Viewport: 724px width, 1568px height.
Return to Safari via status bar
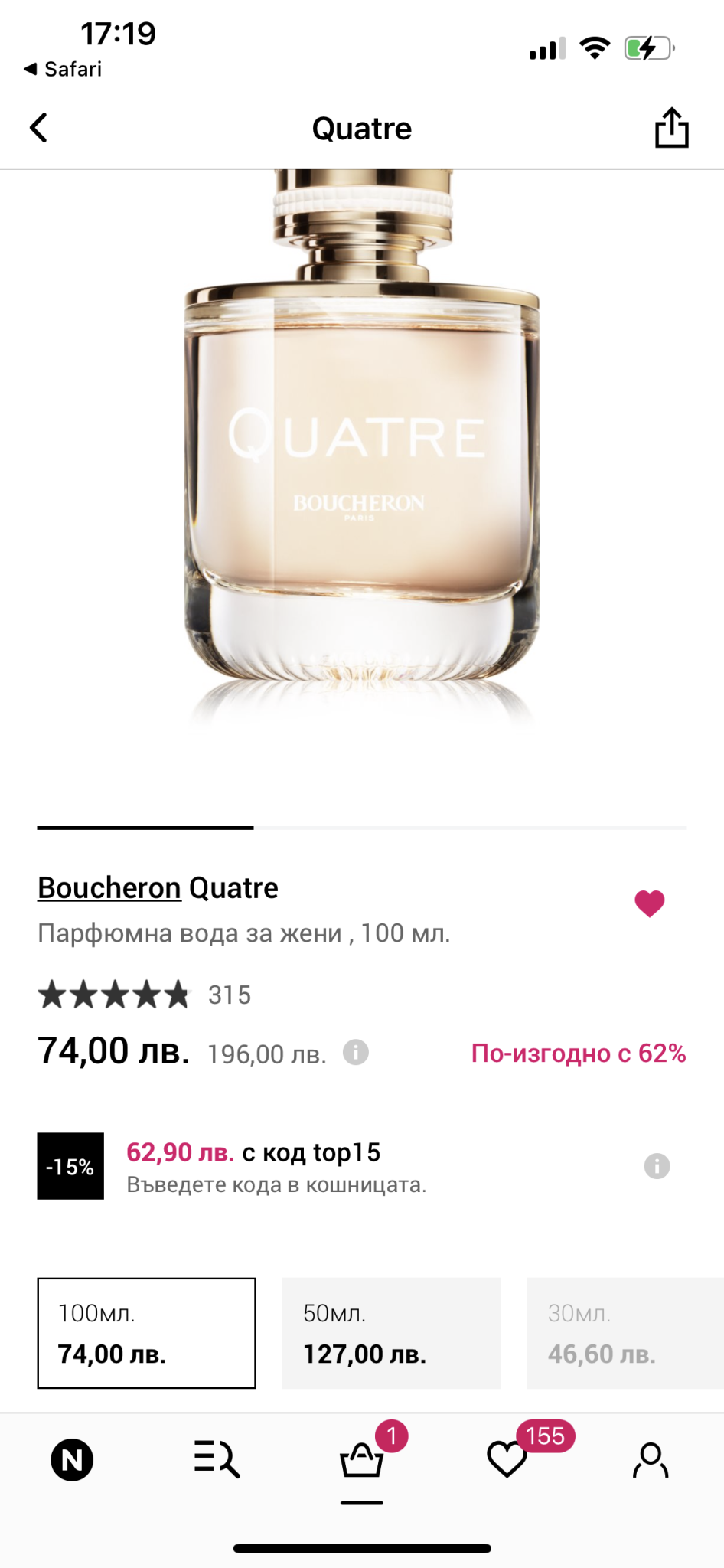coord(63,69)
